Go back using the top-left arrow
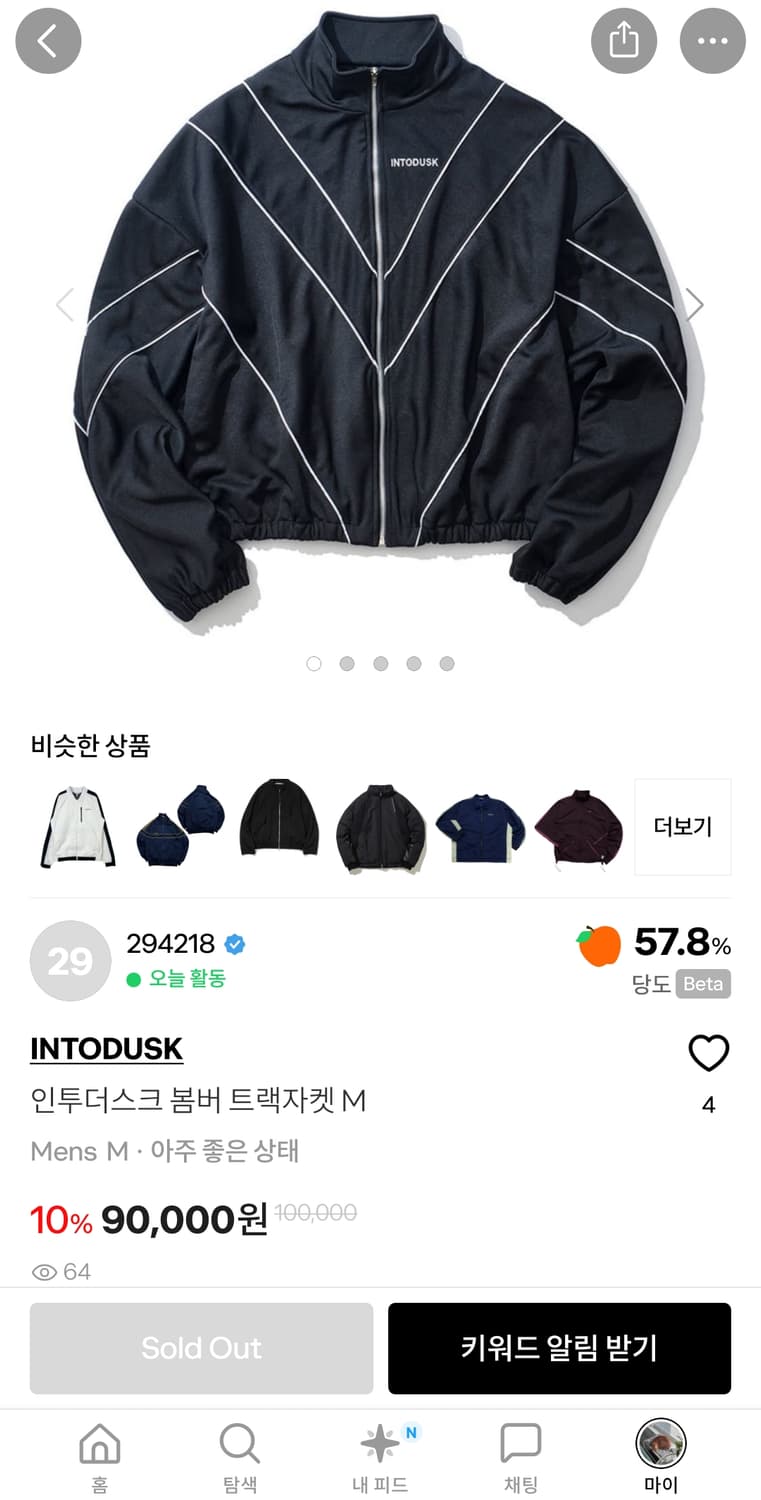 click(x=47, y=41)
